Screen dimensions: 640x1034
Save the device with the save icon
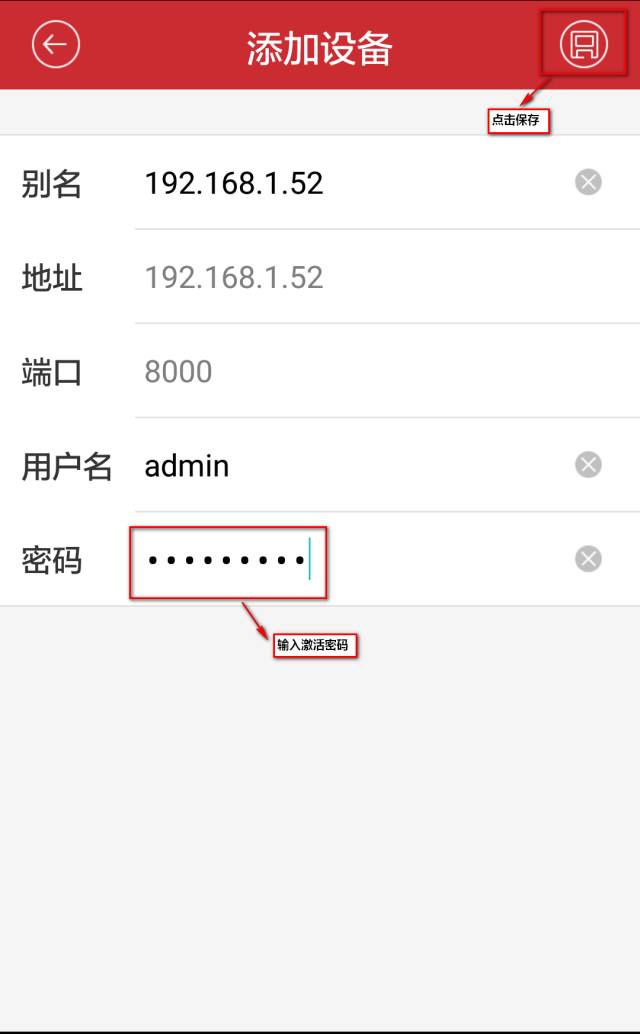click(584, 45)
